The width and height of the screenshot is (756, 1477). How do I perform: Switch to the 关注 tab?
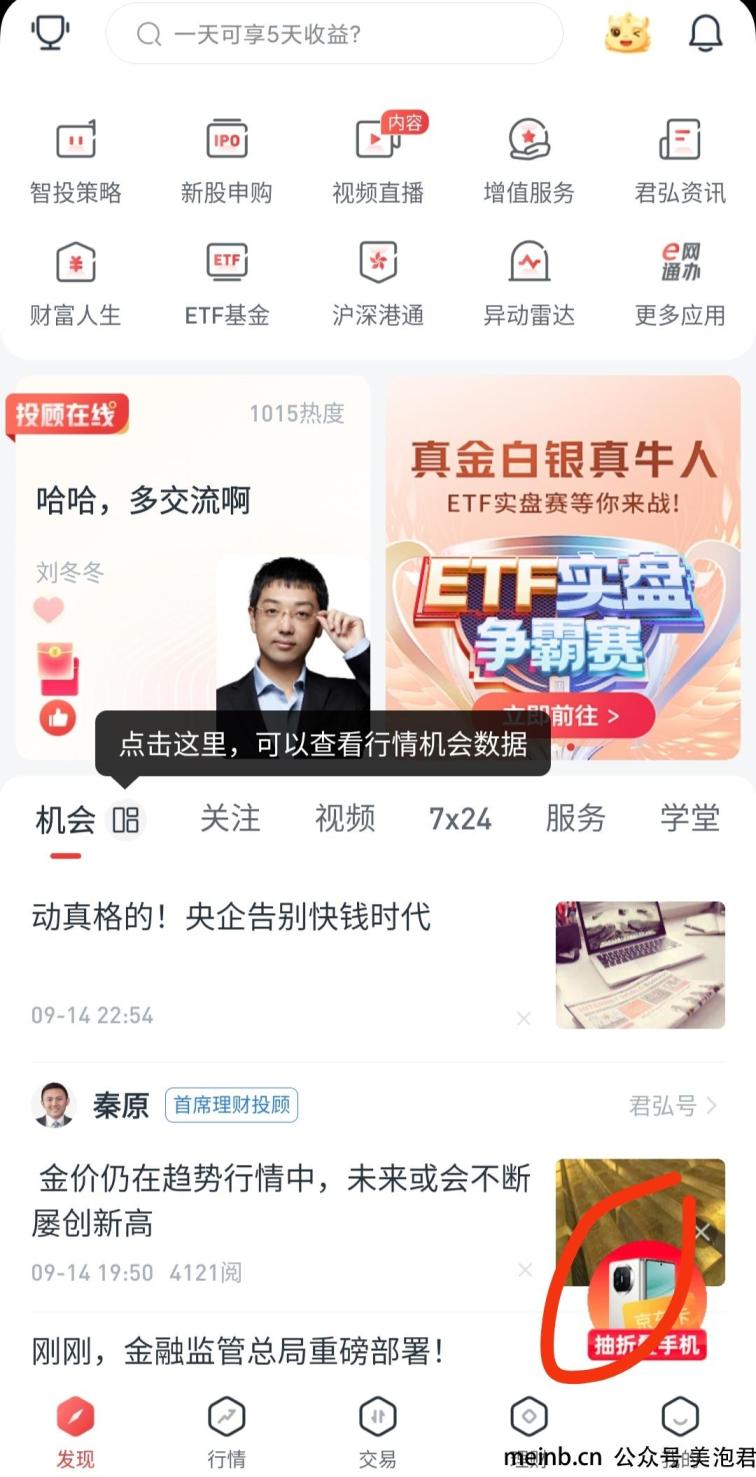(x=230, y=819)
